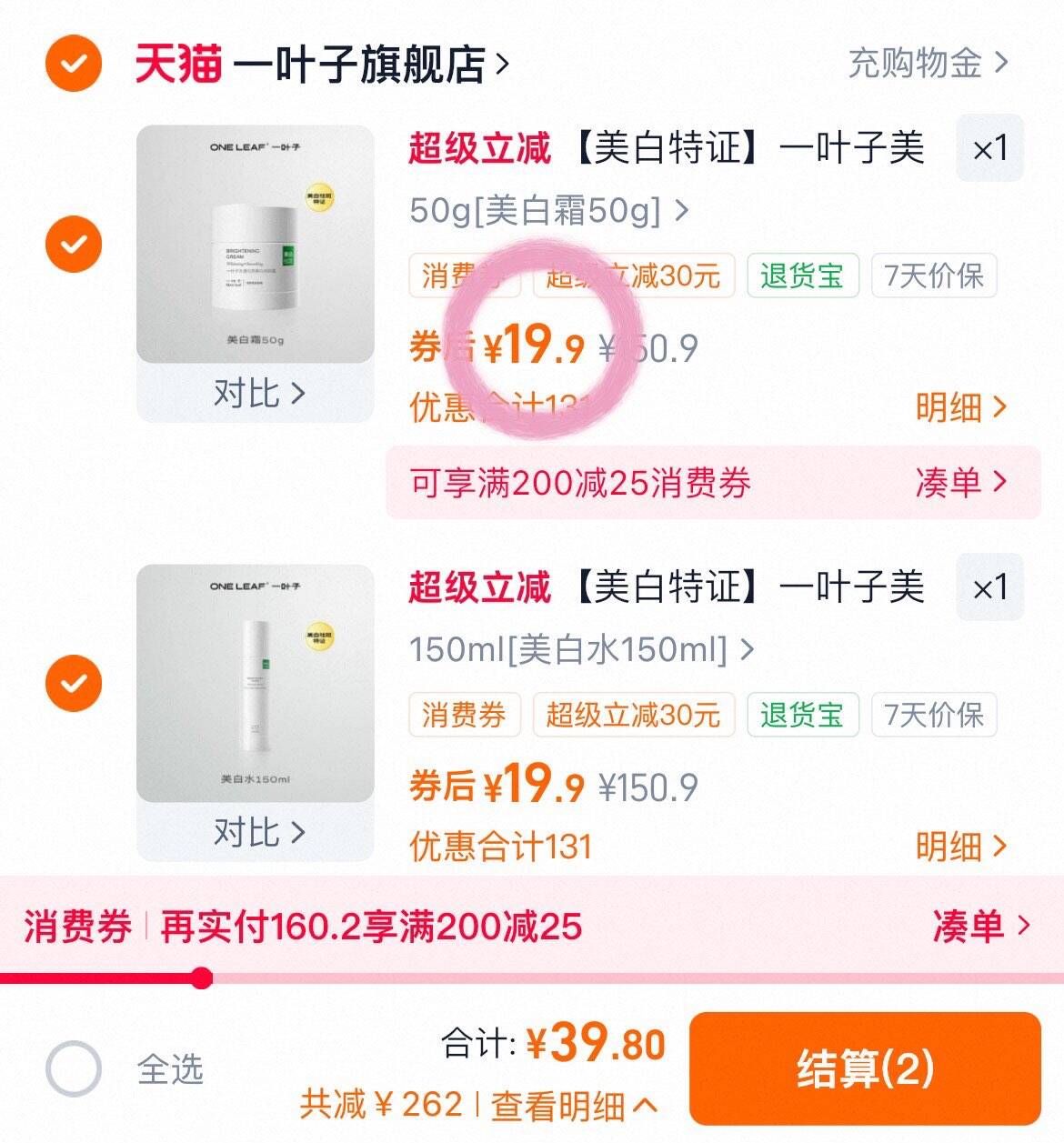Toggle the 全选 select-all option
Screen dimensions: 1064x1143
pos(74,1068)
